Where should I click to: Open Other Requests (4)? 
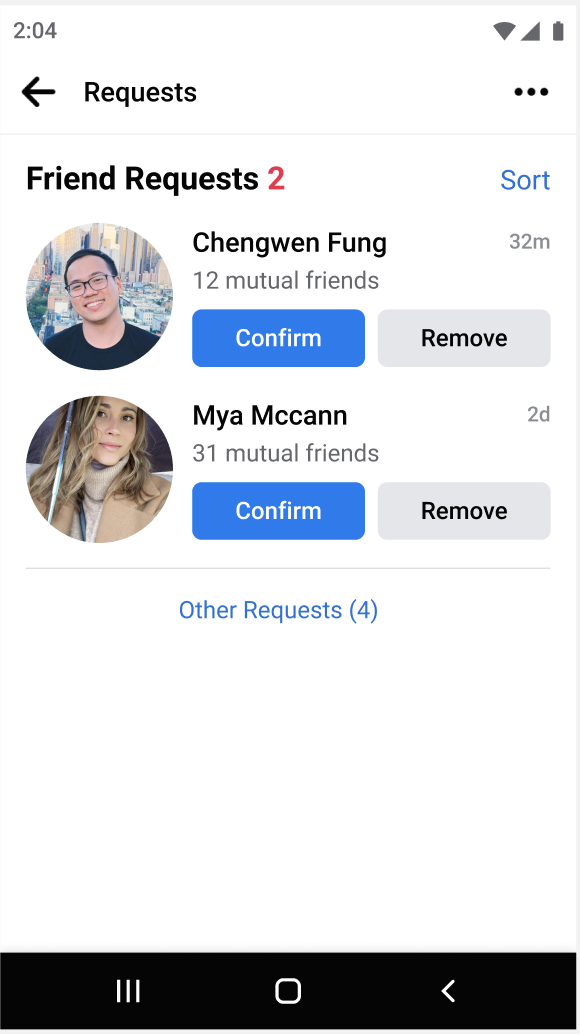(278, 610)
